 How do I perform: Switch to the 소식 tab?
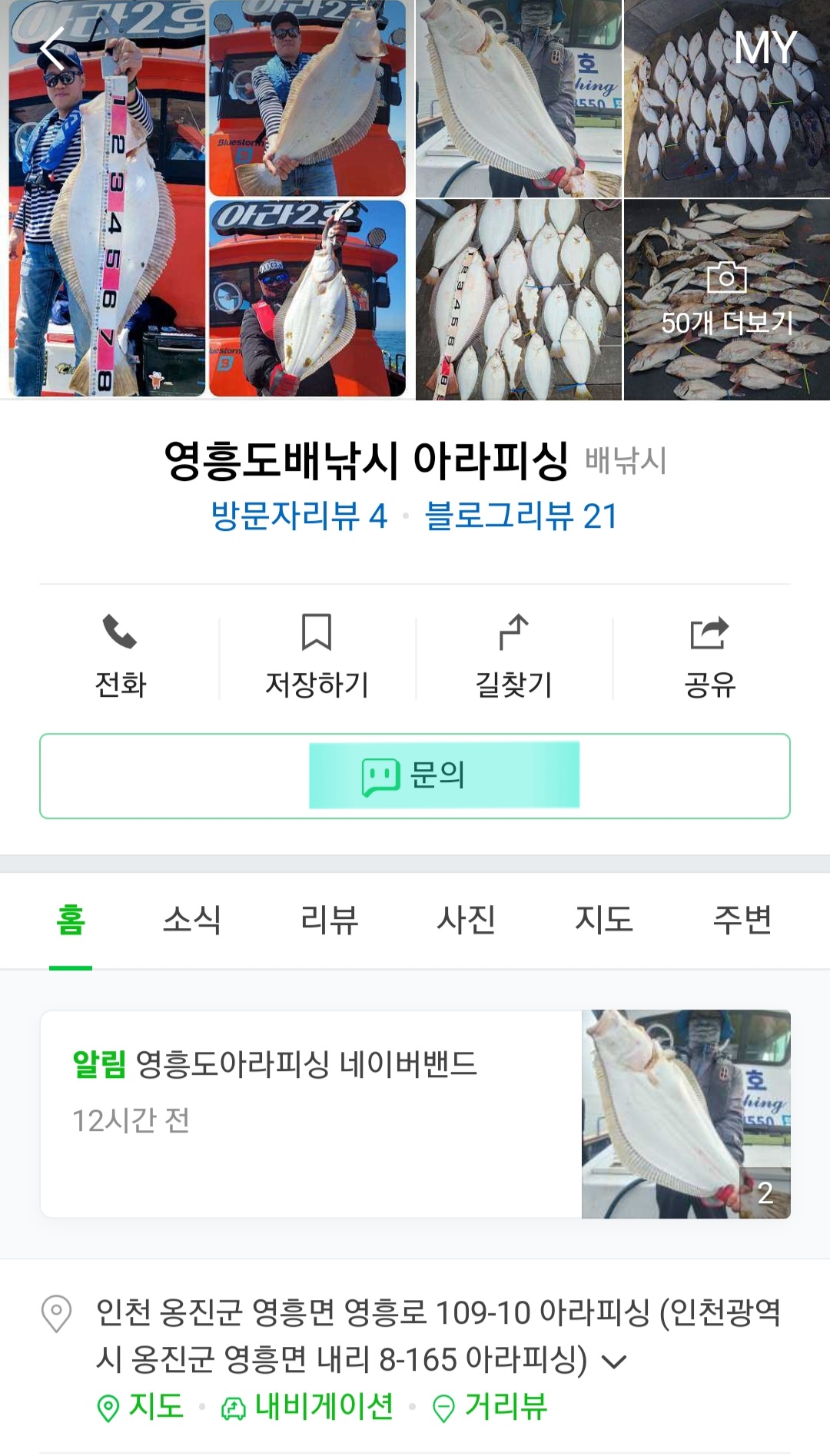click(192, 920)
